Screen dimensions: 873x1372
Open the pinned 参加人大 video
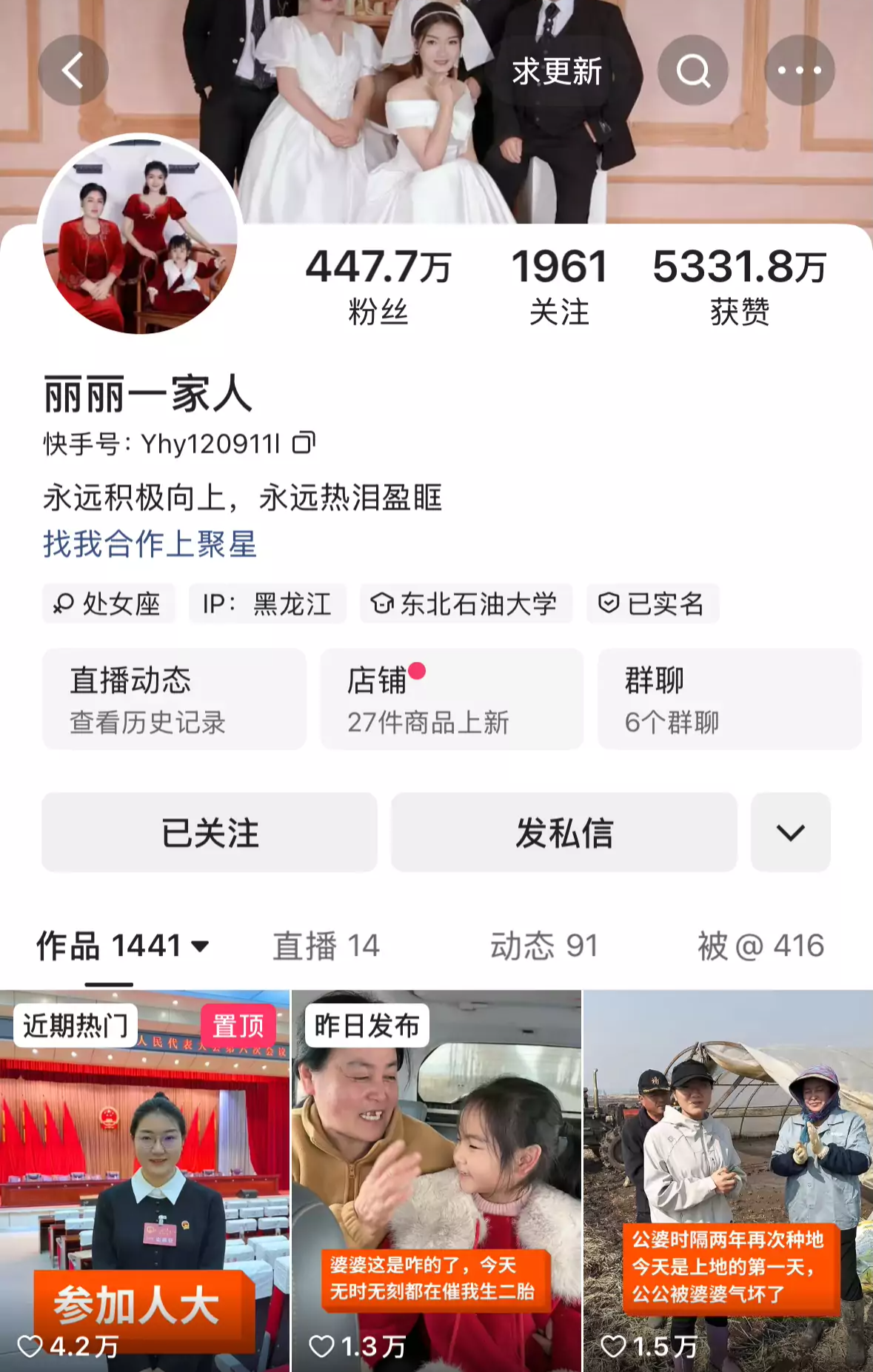[x=145, y=1181]
